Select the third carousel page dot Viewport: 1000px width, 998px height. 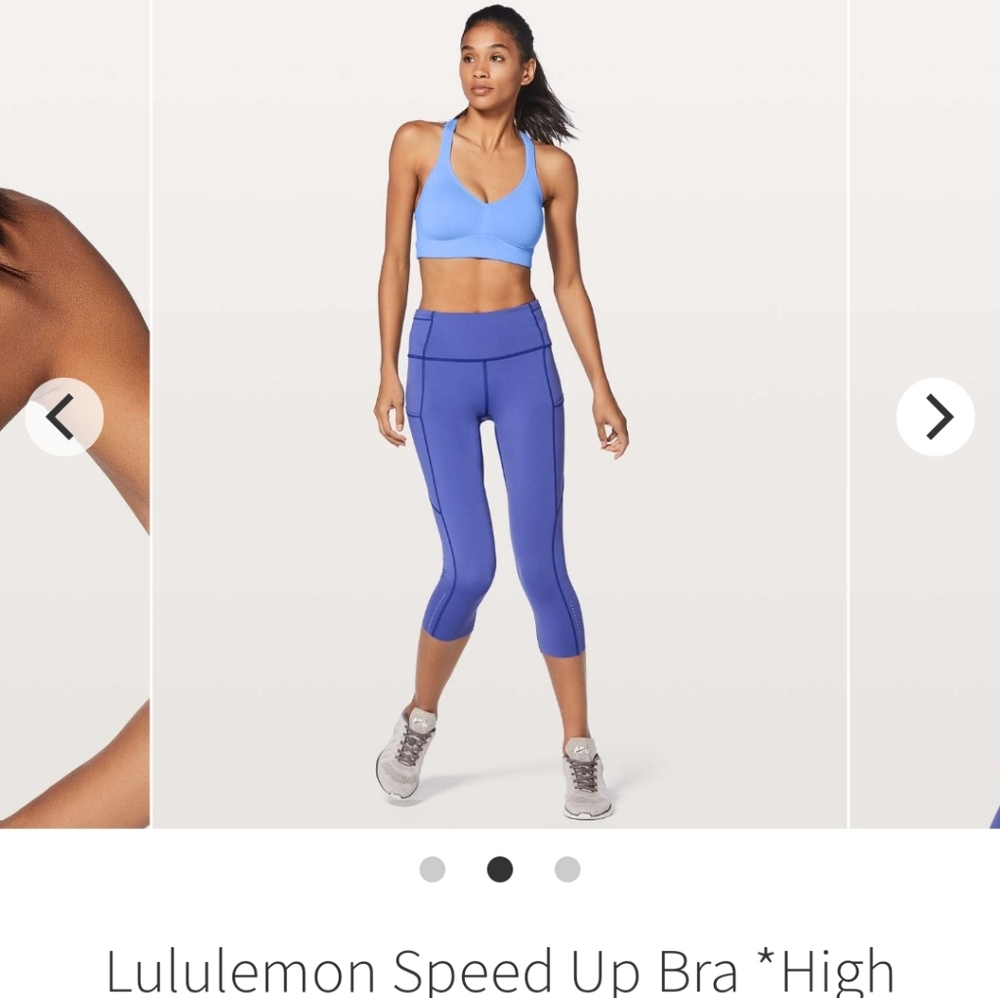click(567, 869)
